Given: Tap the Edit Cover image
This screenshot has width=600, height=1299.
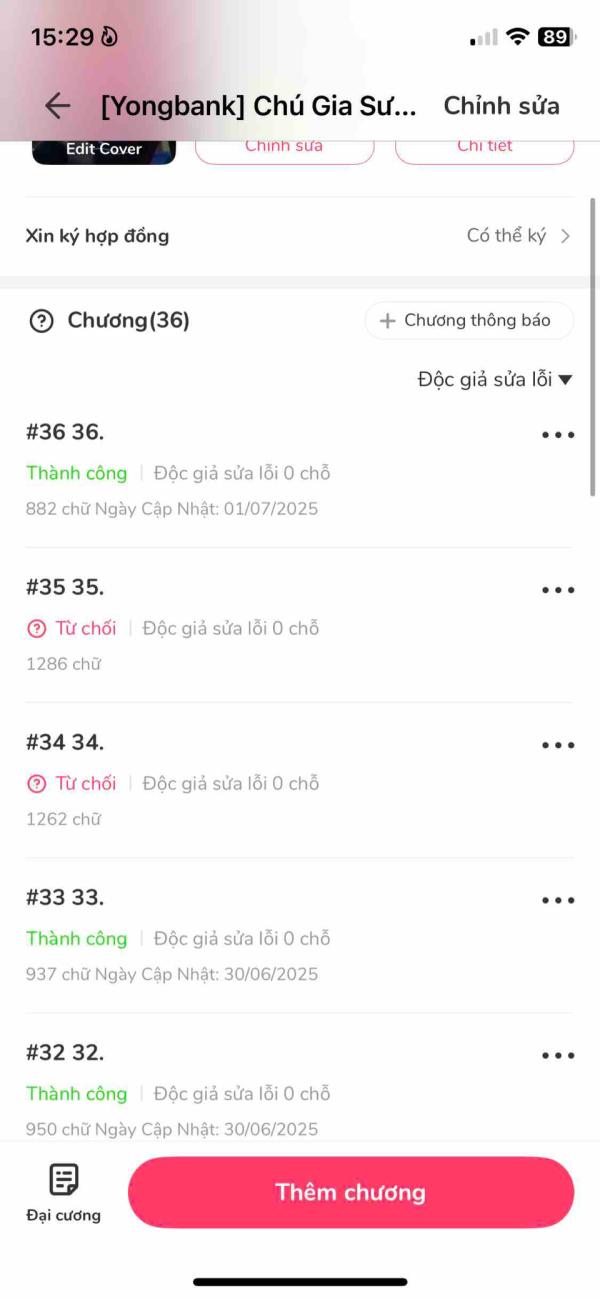Looking at the screenshot, I should click(x=104, y=151).
